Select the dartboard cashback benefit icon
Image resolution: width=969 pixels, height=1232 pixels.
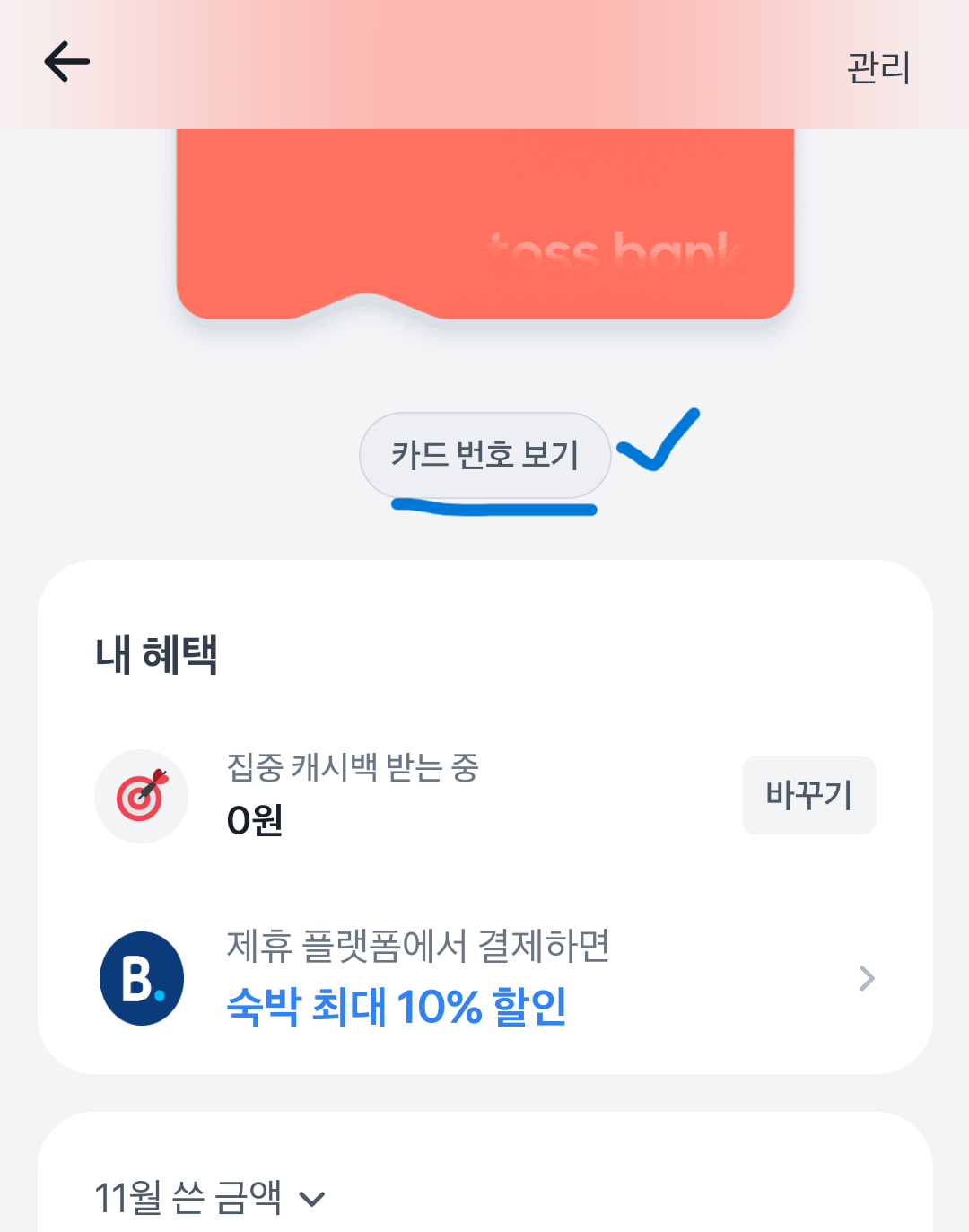tap(141, 795)
